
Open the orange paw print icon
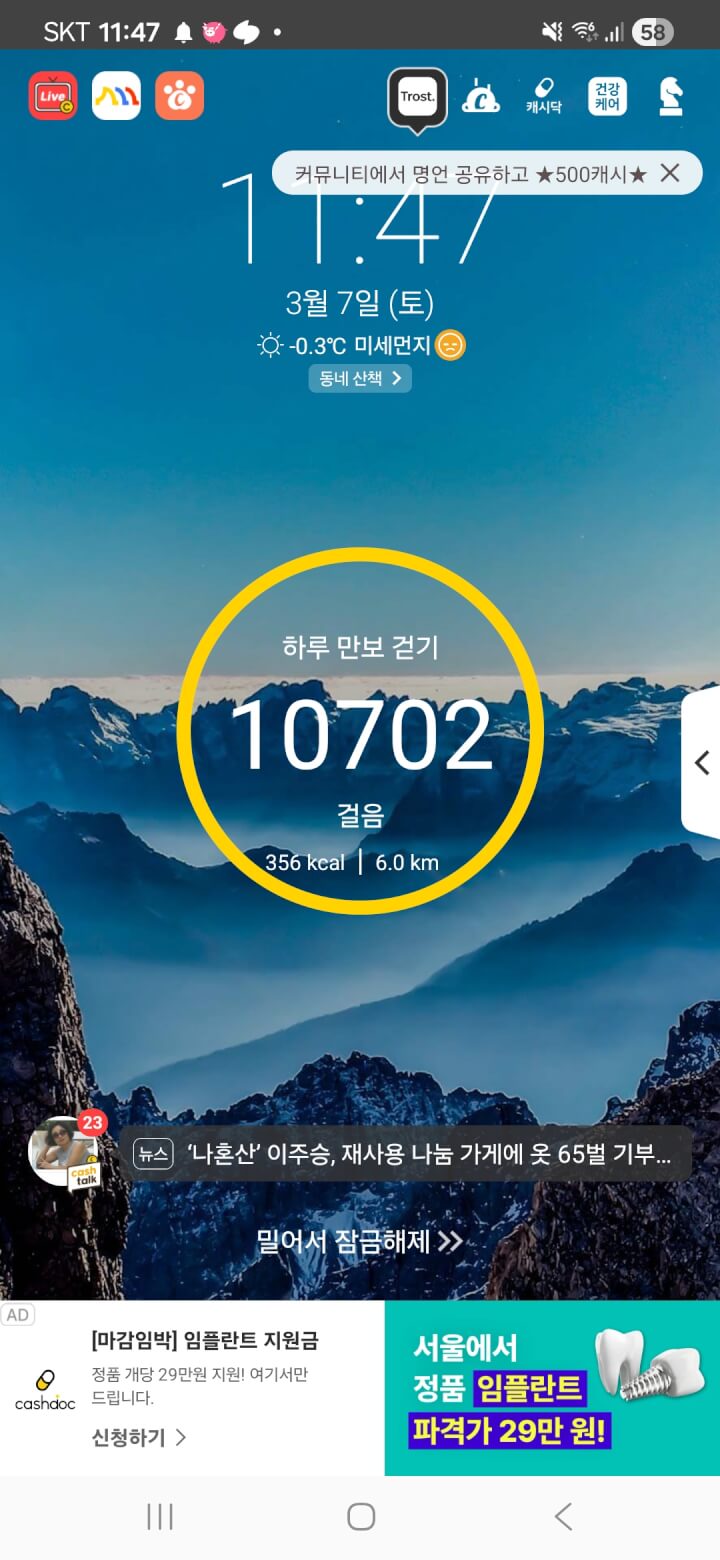click(x=180, y=96)
